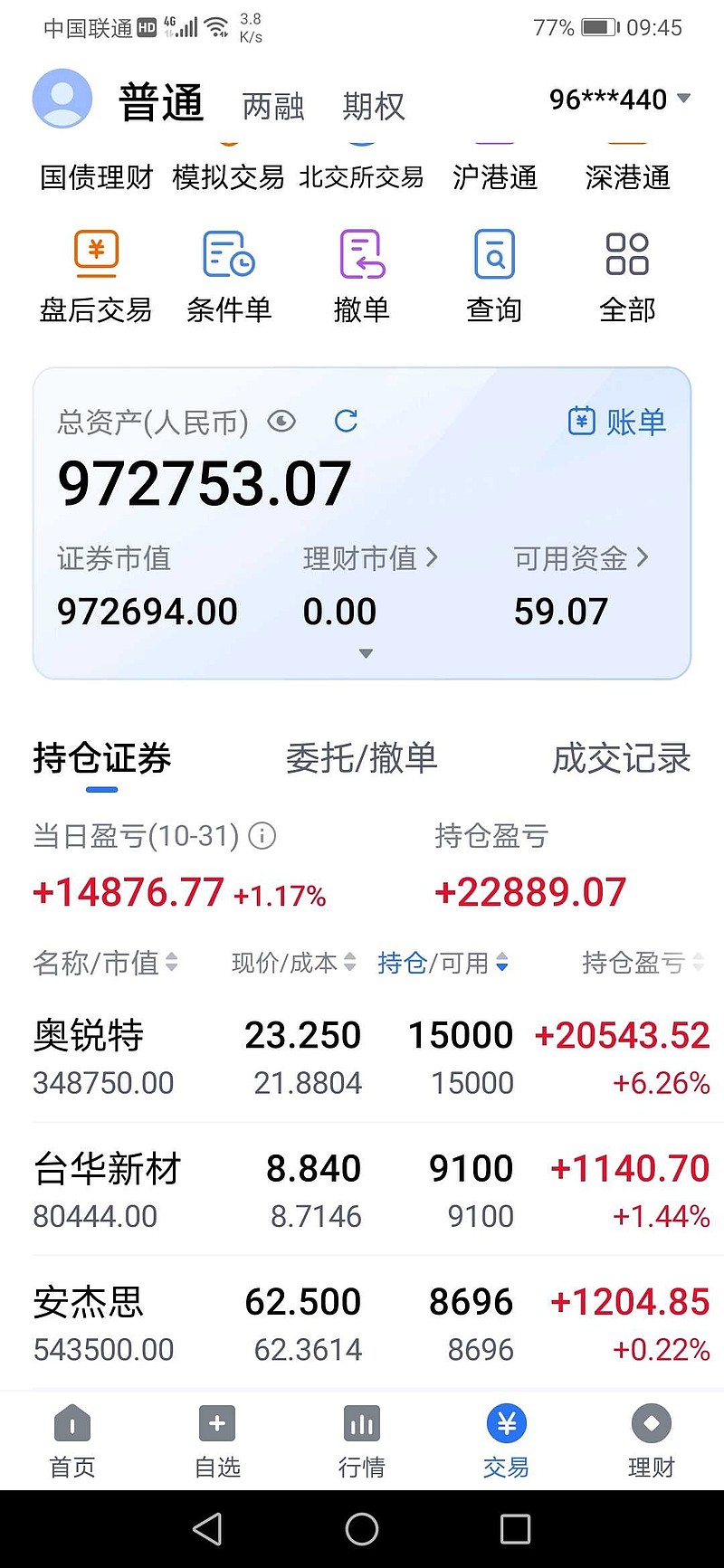The width and height of the screenshot is (724, 1568).
Task: Switch to the 成交记录 tab
Action: [x=621, y=758]
